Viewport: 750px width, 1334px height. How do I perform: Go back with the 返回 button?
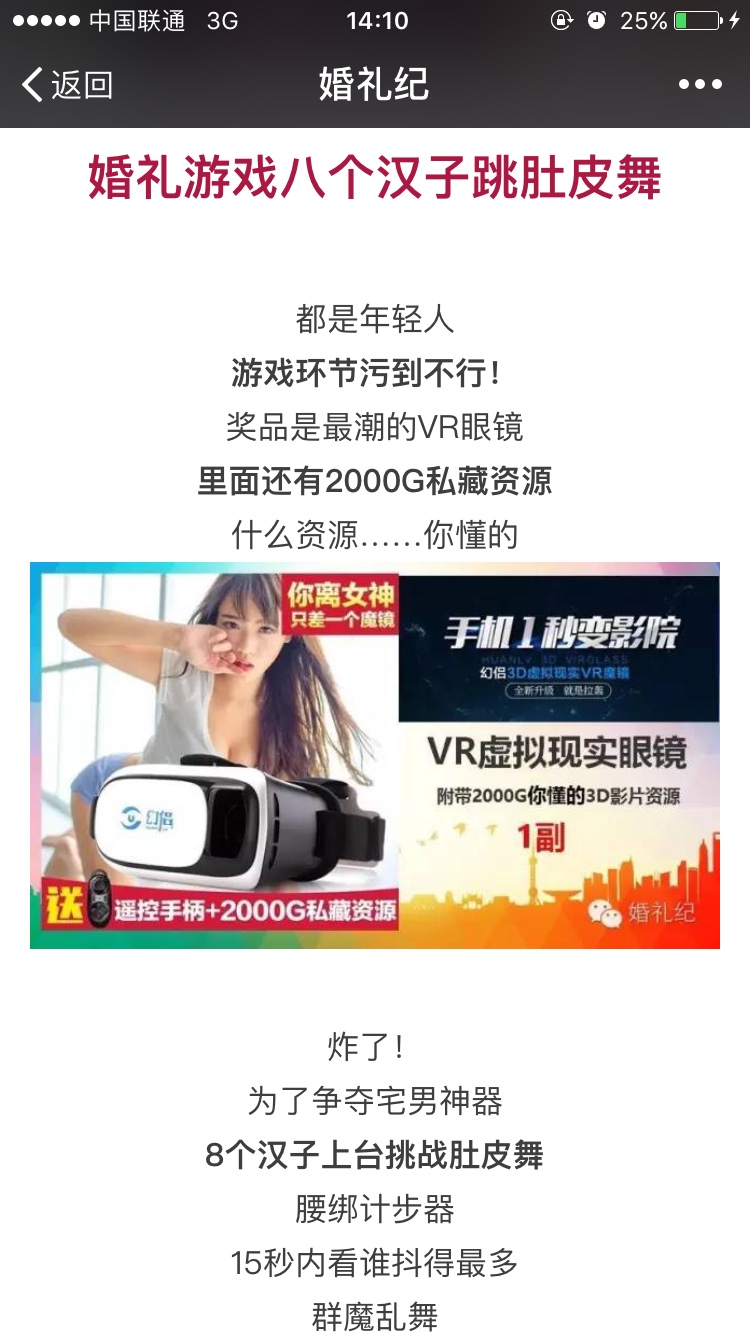[x=67, y=85]
